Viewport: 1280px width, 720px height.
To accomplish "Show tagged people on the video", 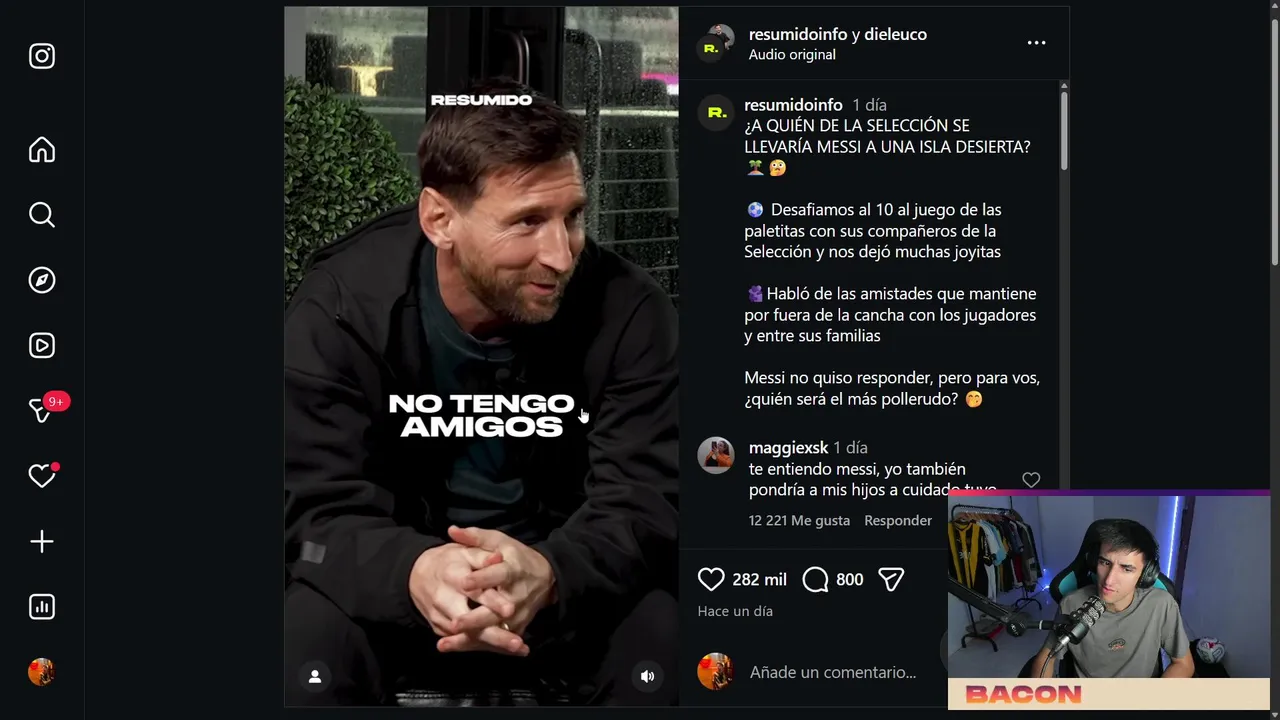I will pos(315,677).
